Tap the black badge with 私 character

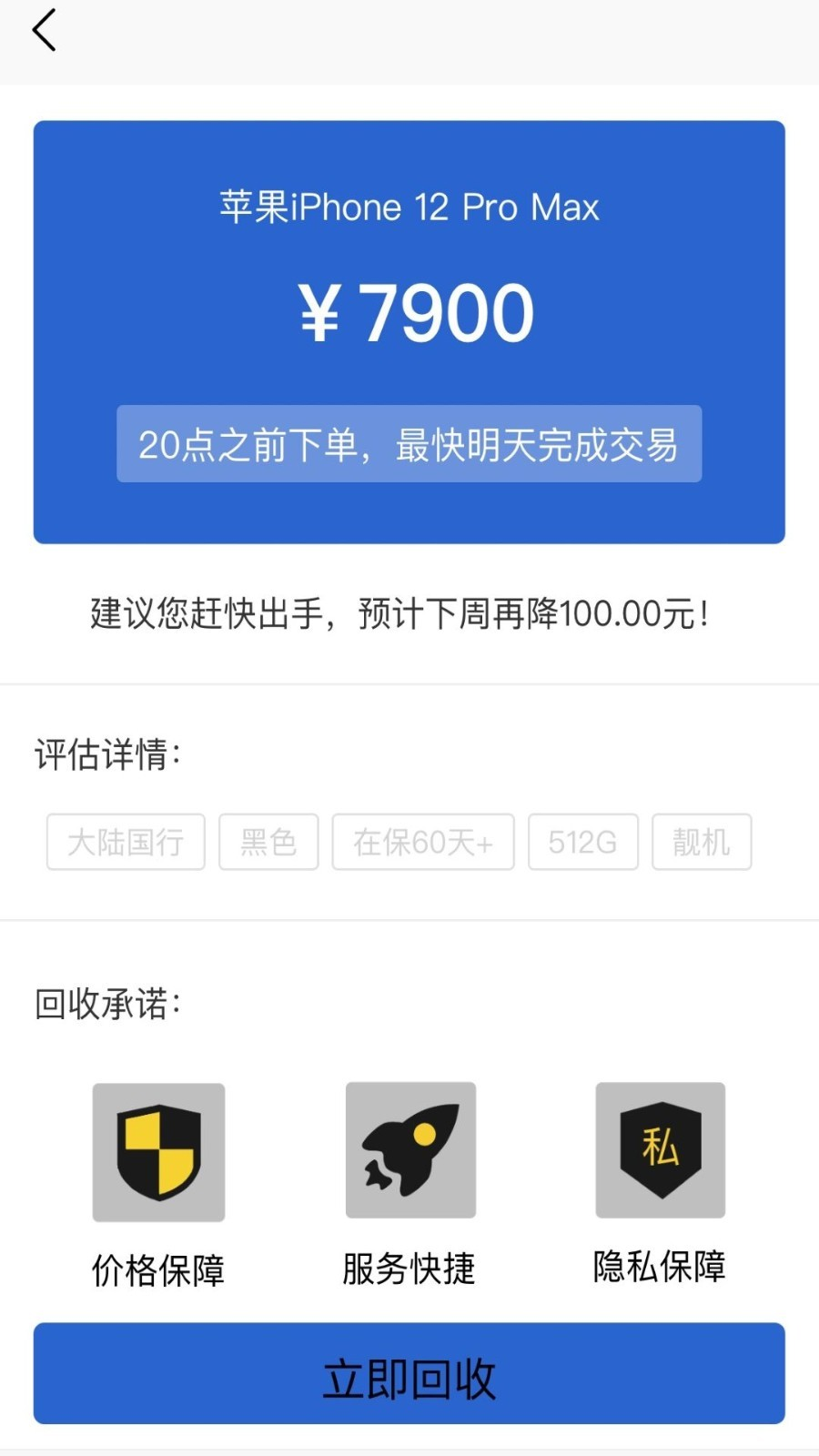click(661, 1149)
